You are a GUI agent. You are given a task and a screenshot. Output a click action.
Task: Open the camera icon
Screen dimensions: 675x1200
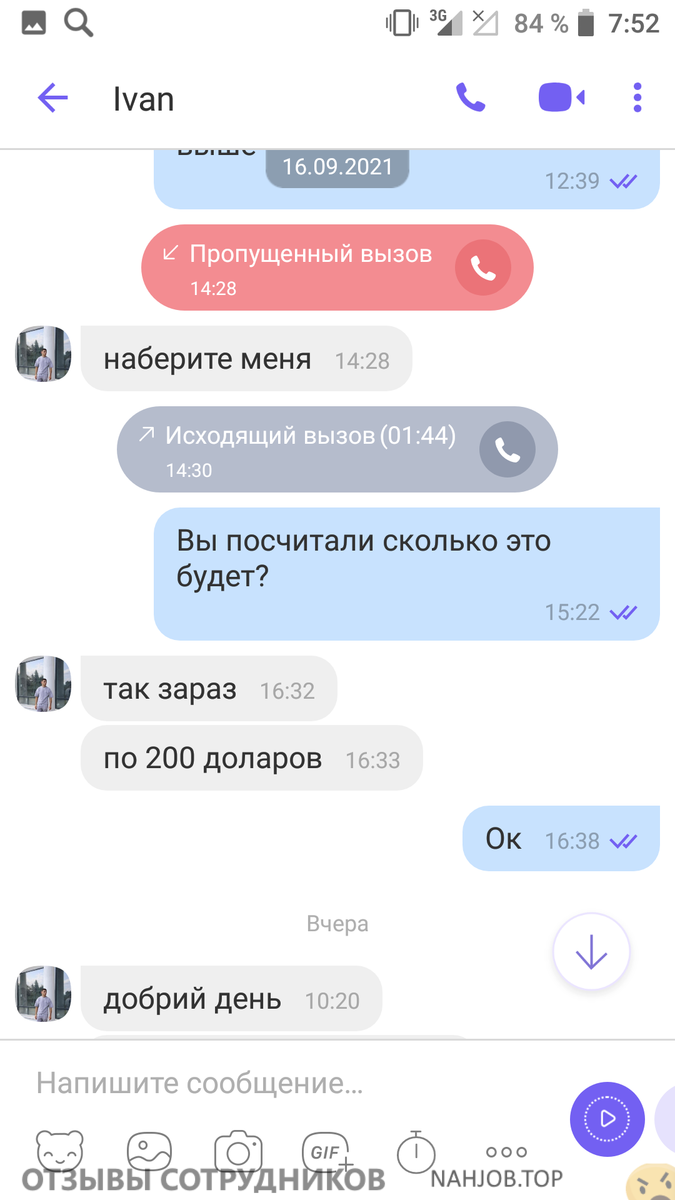(238, 1152)
